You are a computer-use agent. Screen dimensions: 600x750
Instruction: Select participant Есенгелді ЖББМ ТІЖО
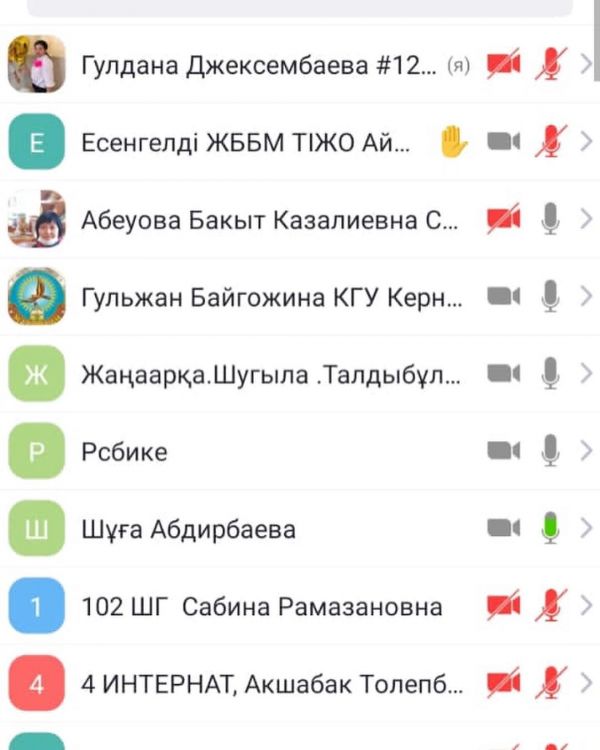tap(246, 143)
